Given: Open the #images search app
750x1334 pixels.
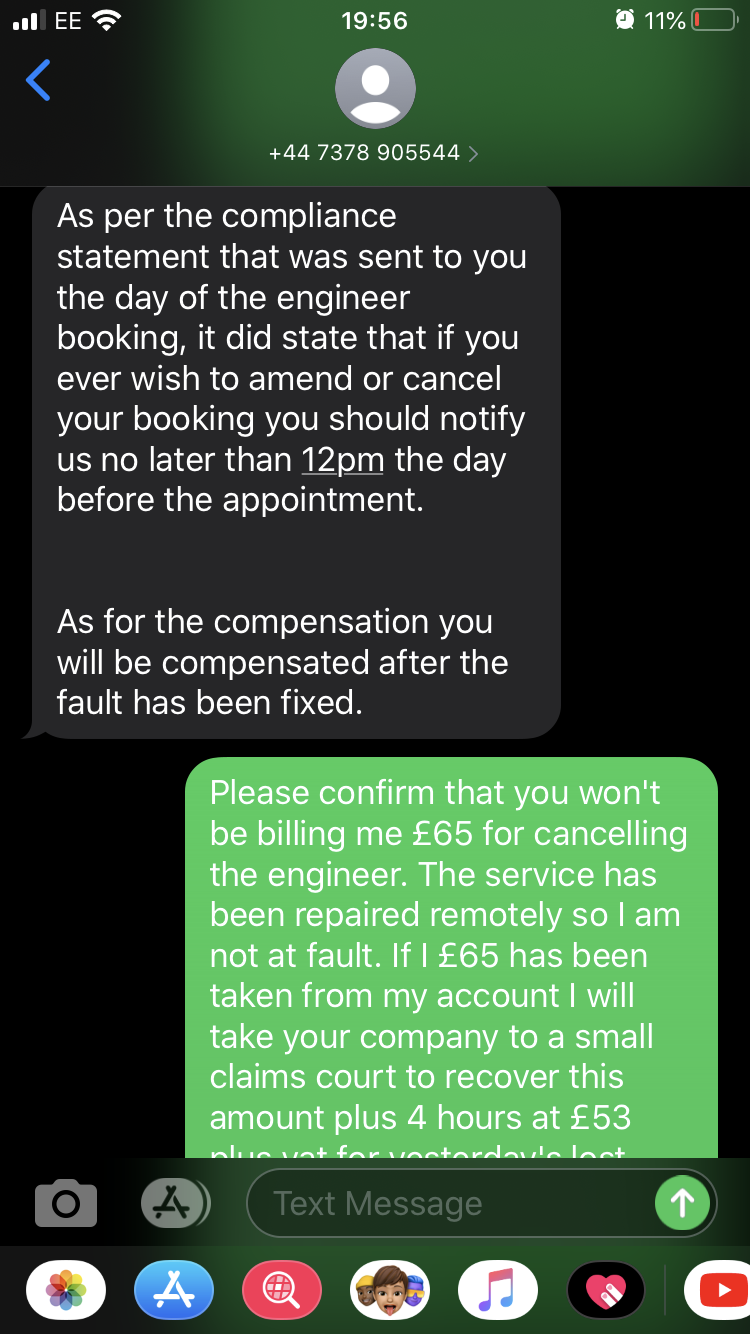Looking at the screenshot, I should [282, 1291].
